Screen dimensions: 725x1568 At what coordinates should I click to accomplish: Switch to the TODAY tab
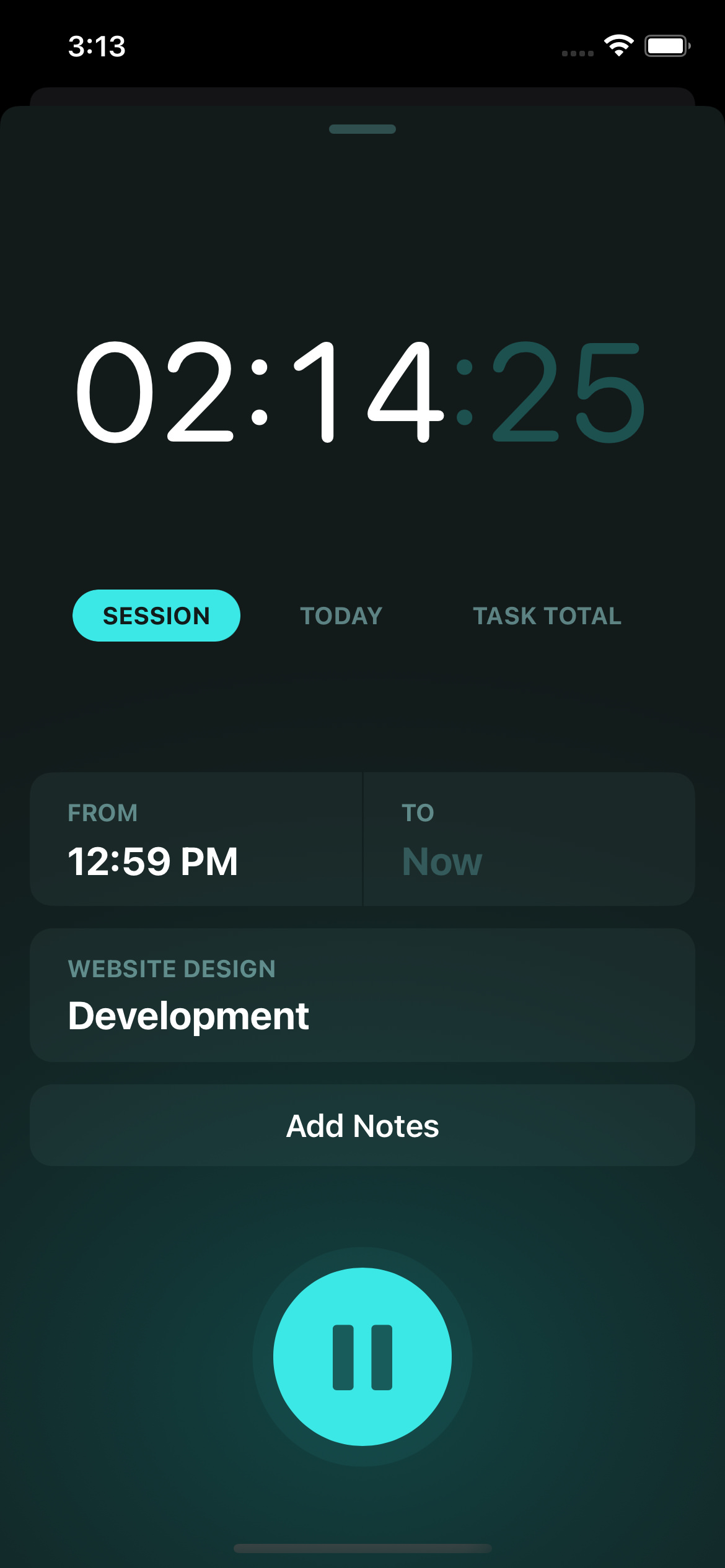(341, 615)
